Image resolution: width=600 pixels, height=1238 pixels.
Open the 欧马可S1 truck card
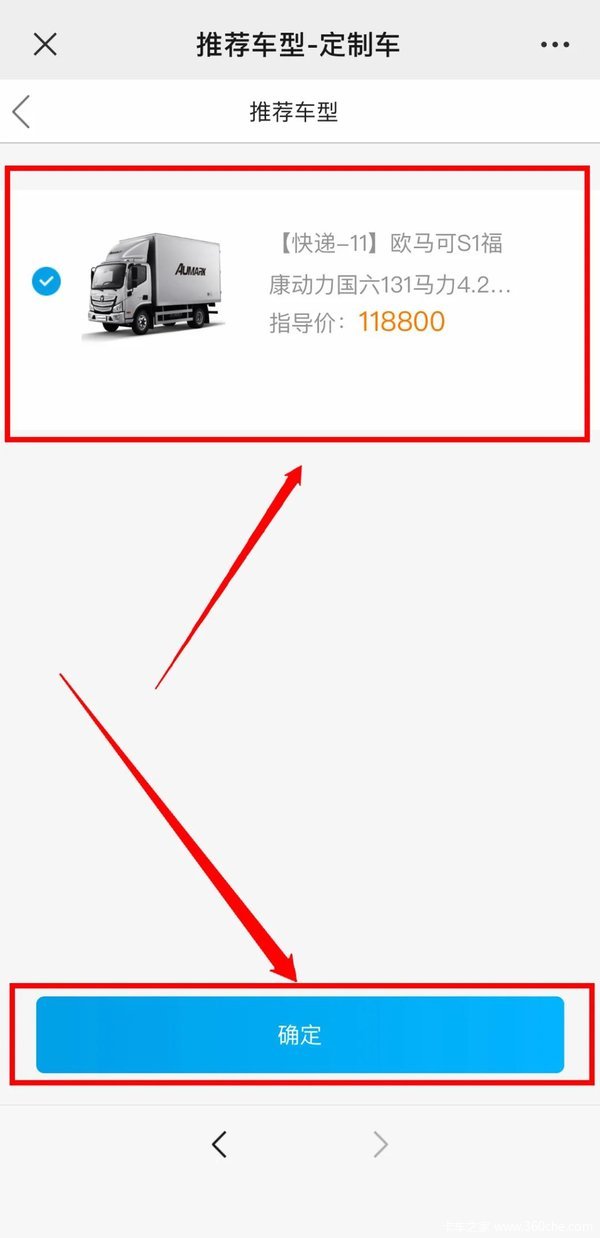(x=390, y=283)
